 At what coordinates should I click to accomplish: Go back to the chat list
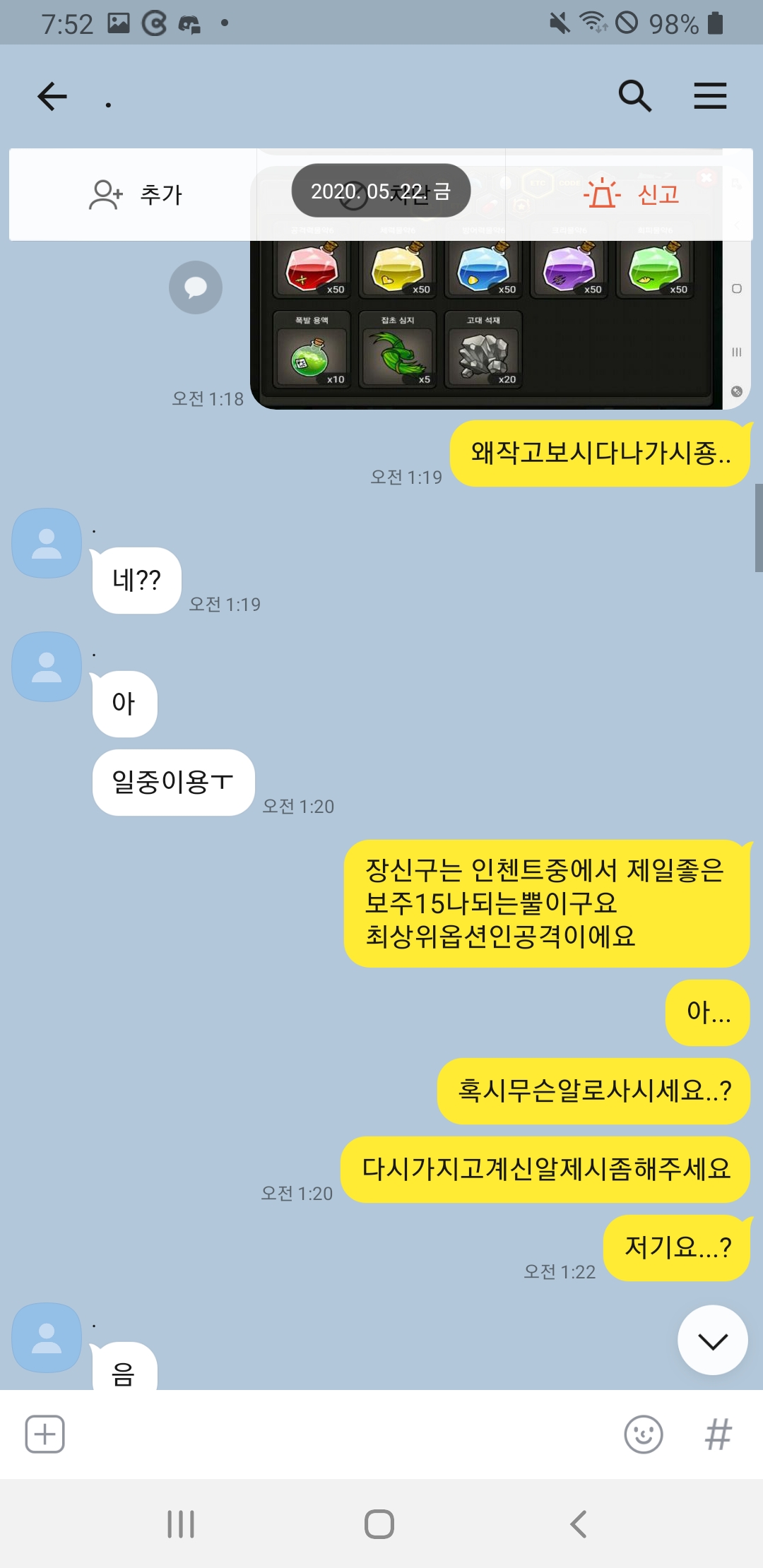(x=52, y=97)
